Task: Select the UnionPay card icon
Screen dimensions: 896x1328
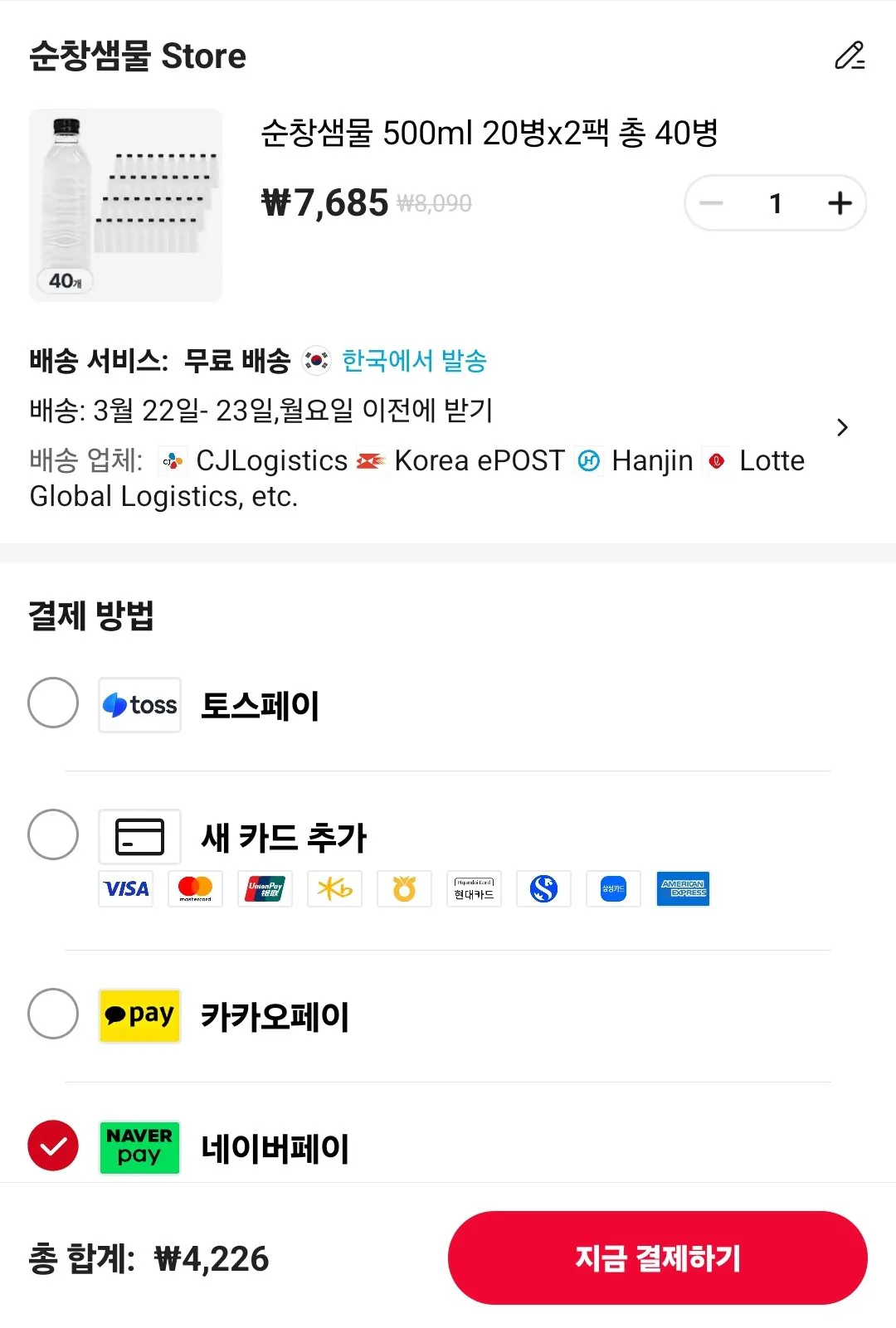Action: coord(265,889)
